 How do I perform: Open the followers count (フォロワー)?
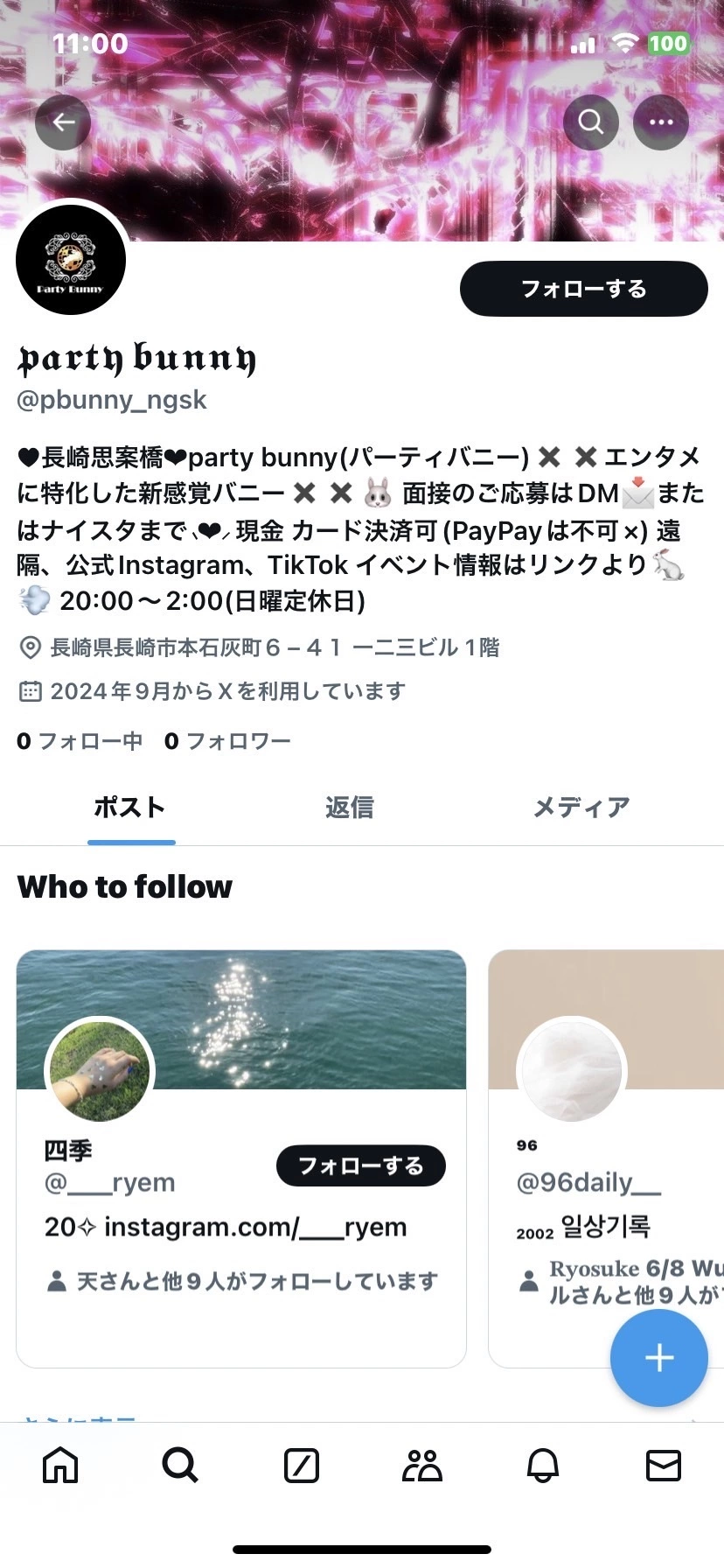pos(227,741)
